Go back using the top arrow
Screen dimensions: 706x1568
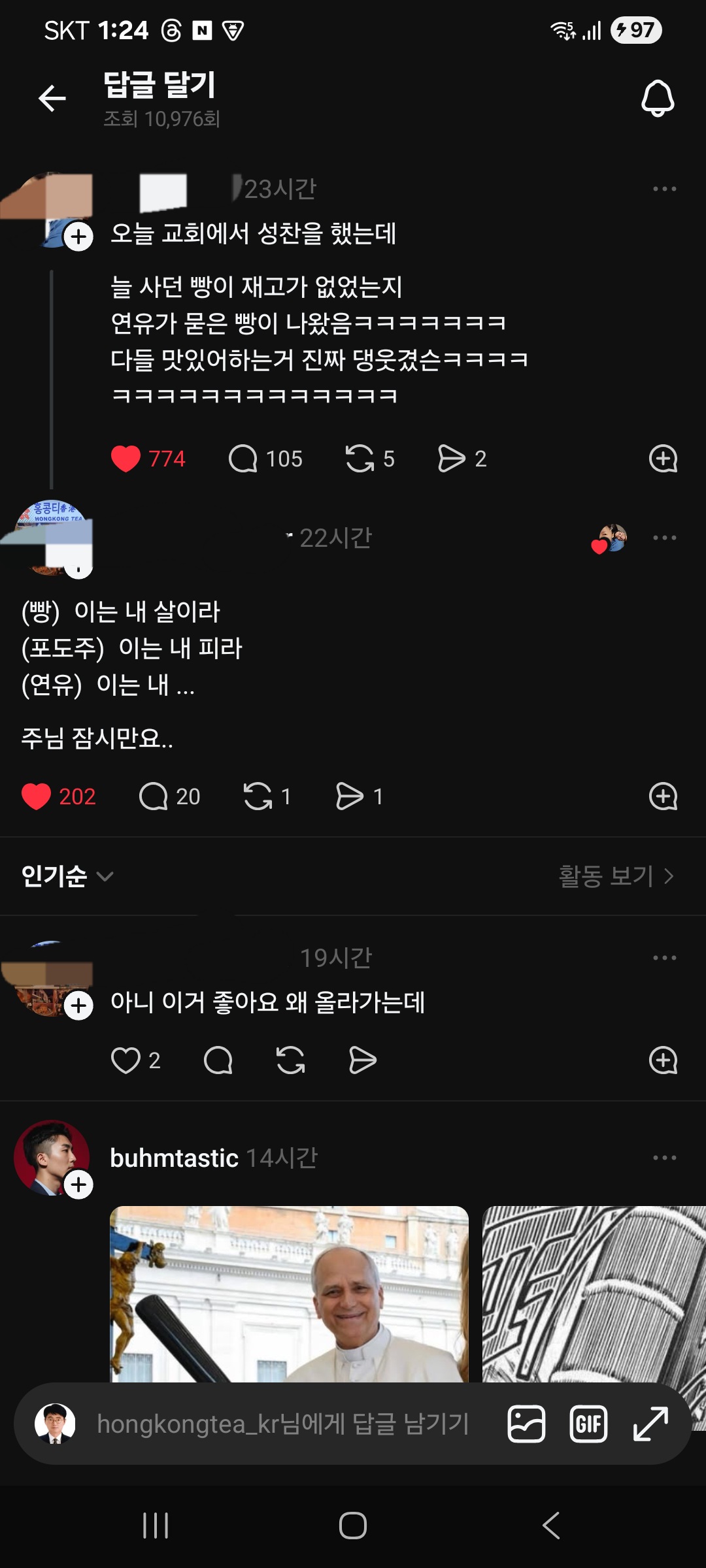coord(52,99)
